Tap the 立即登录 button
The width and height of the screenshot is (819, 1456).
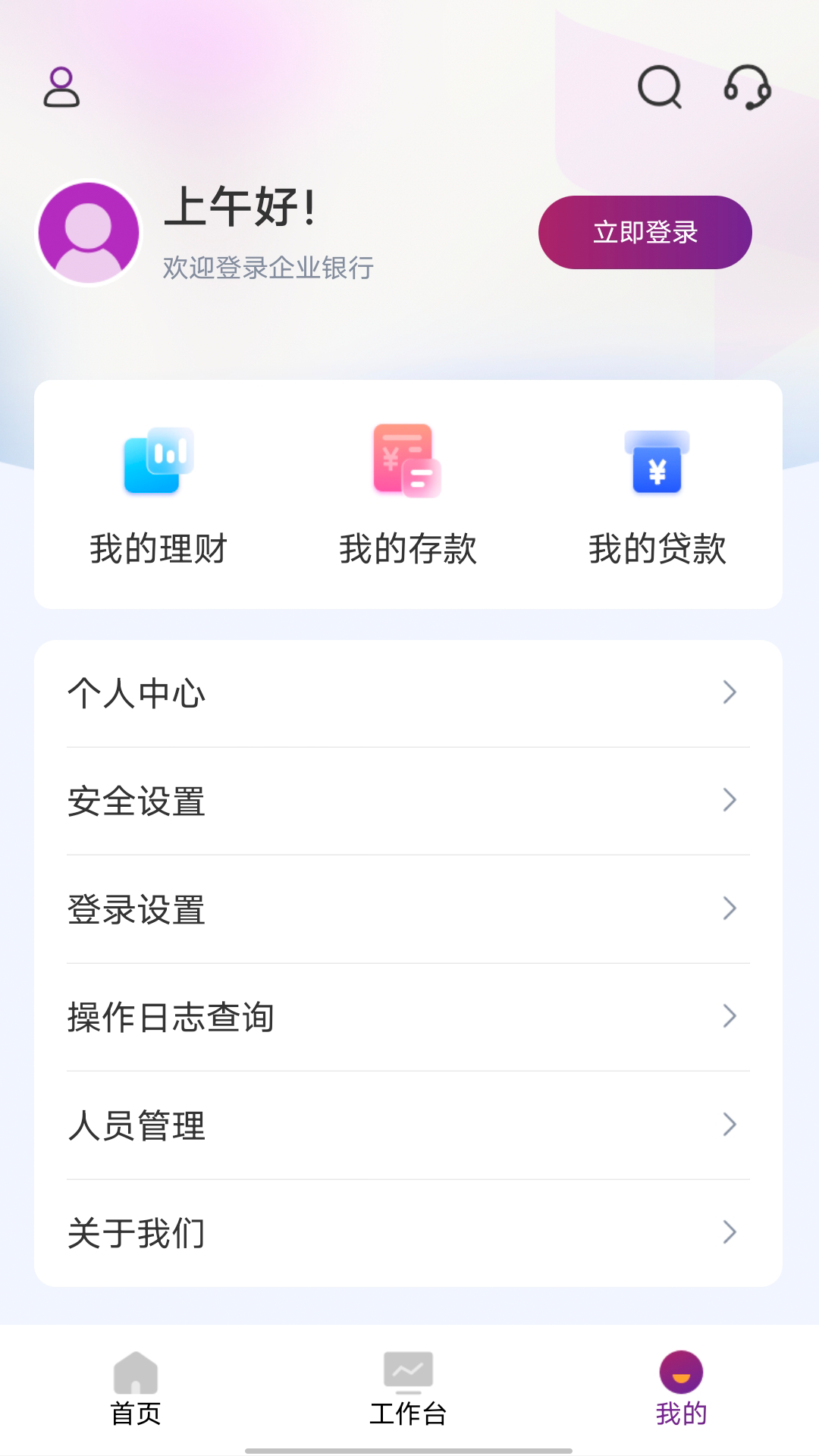(x=645, y=232)
